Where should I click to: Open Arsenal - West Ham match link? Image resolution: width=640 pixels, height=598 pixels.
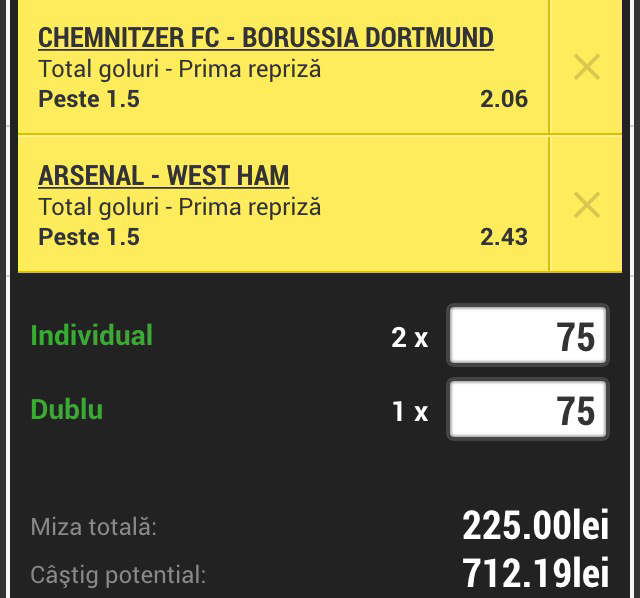[163, 176]
